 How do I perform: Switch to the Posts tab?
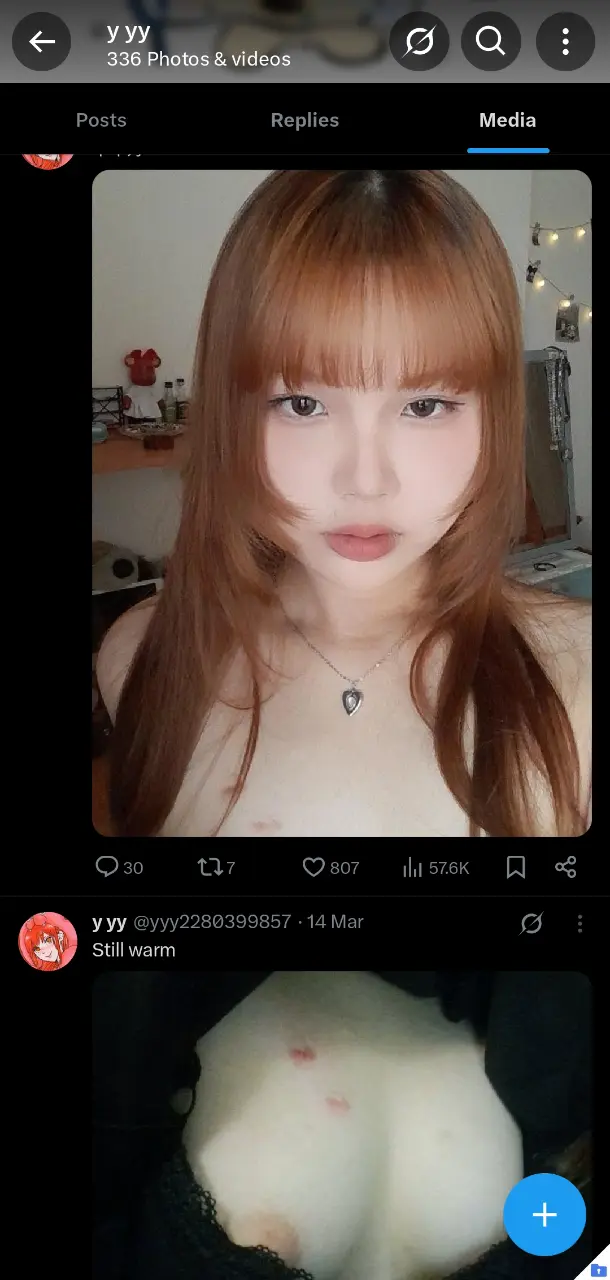click(x=101, y=120)
